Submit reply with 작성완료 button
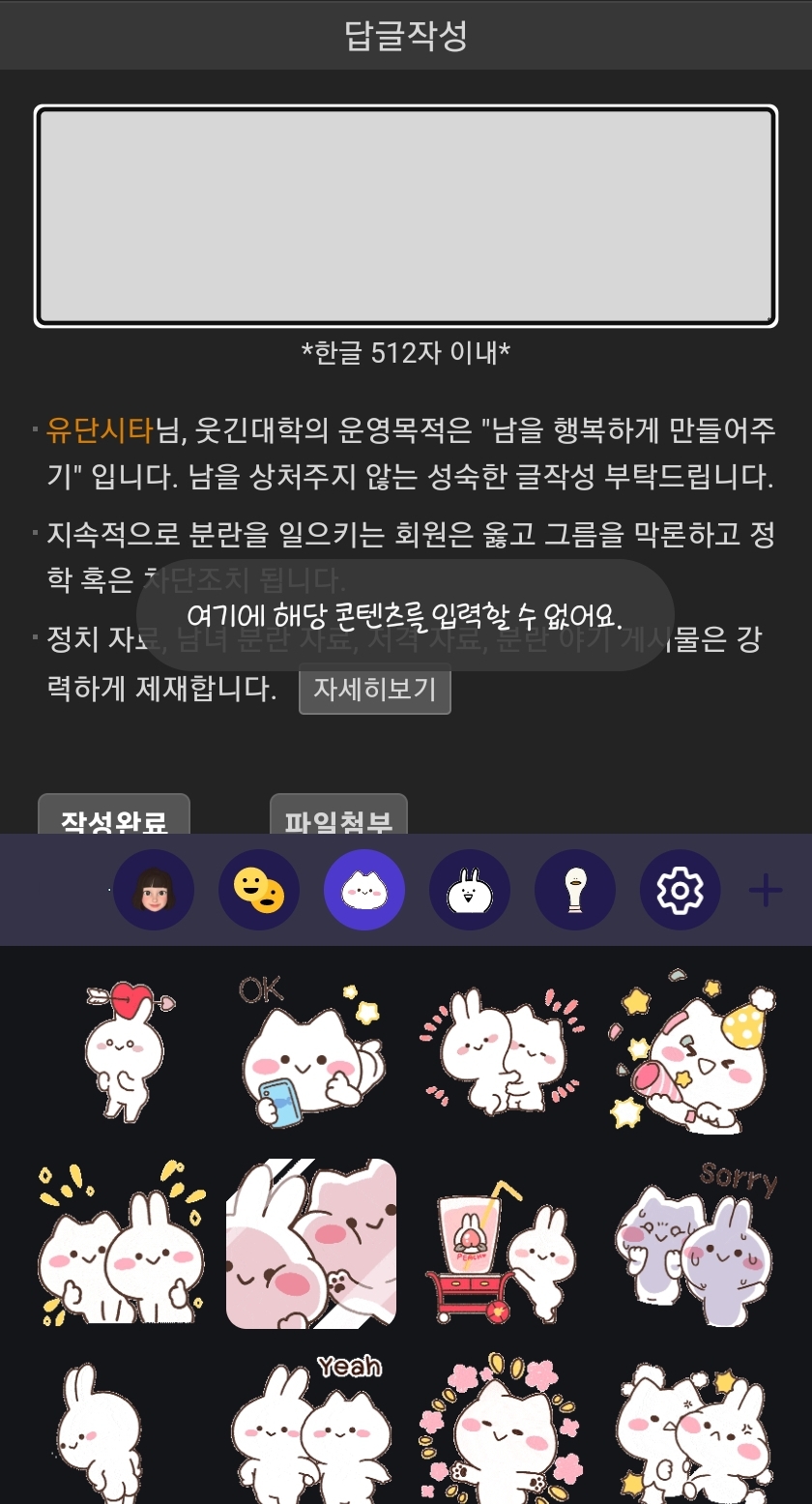 click(114, 818)
